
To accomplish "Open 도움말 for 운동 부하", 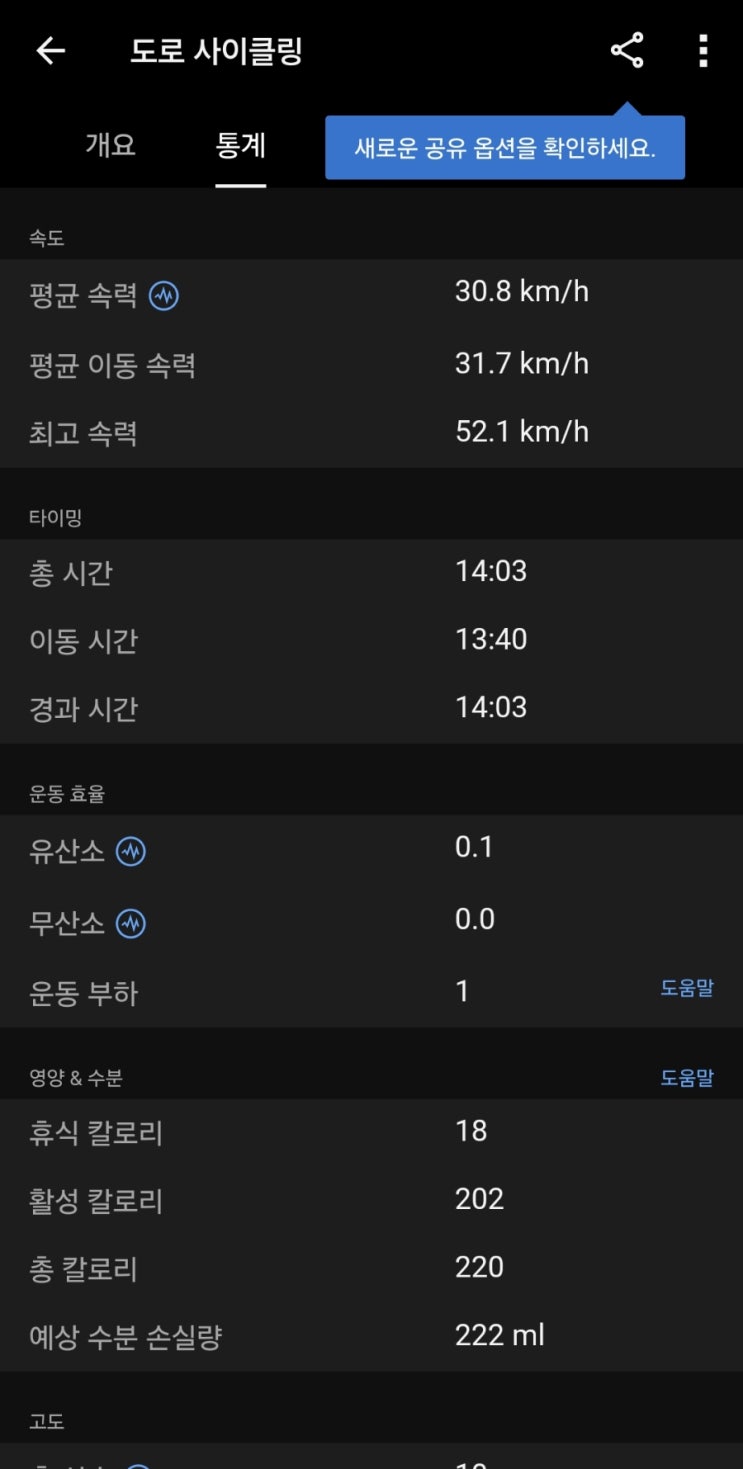I will click(x=687, y=989).
